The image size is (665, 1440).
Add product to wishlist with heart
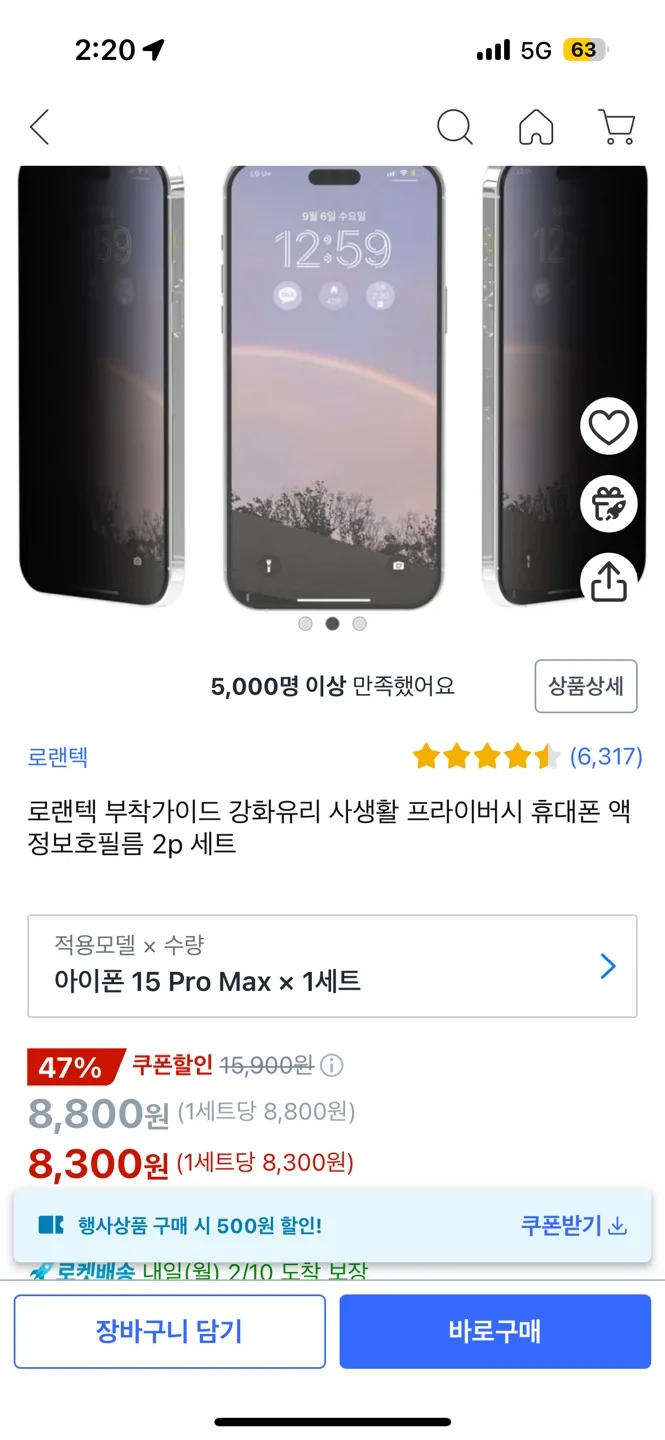(608, 427)
